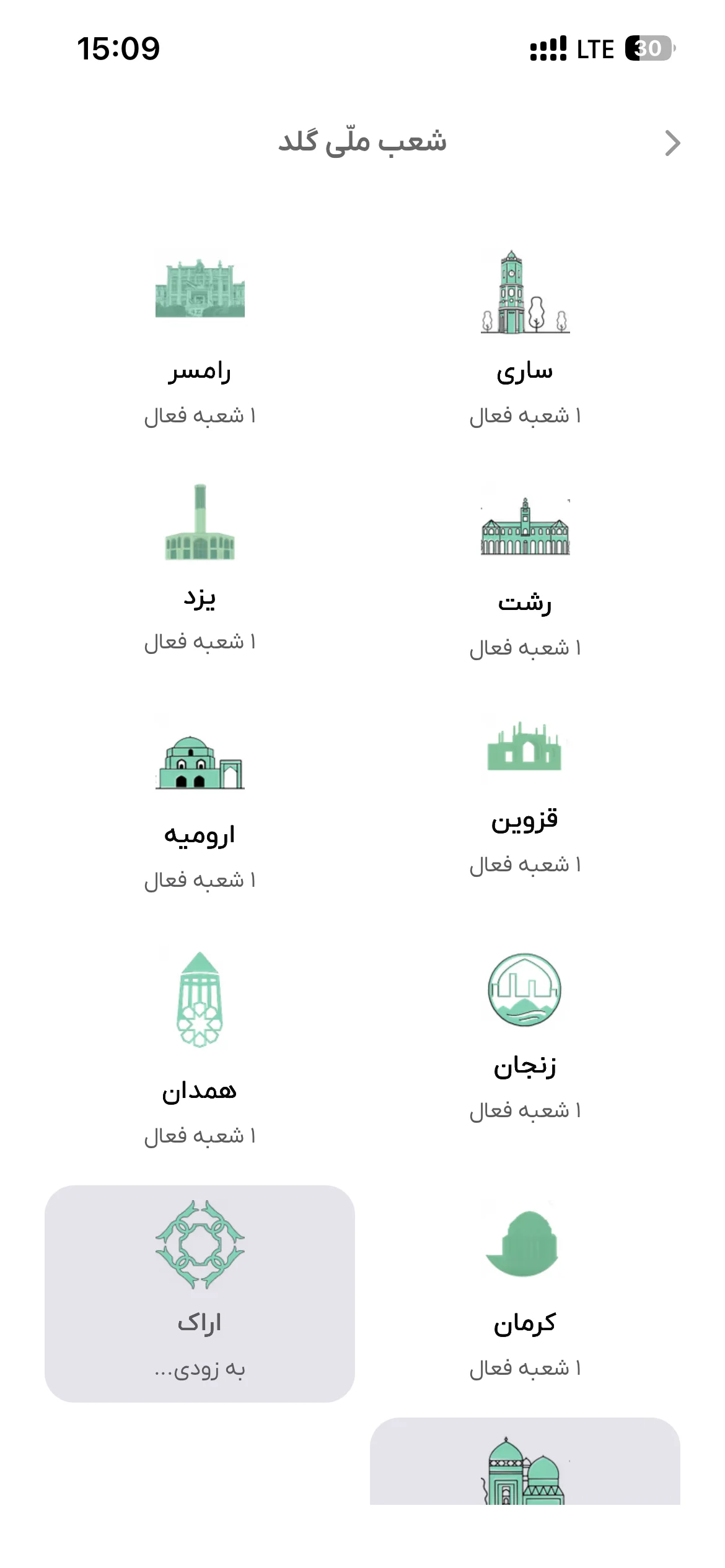Viewport: 725px width, 1568px height.
Task: View branches in قزوین
Action: point(525,795)
